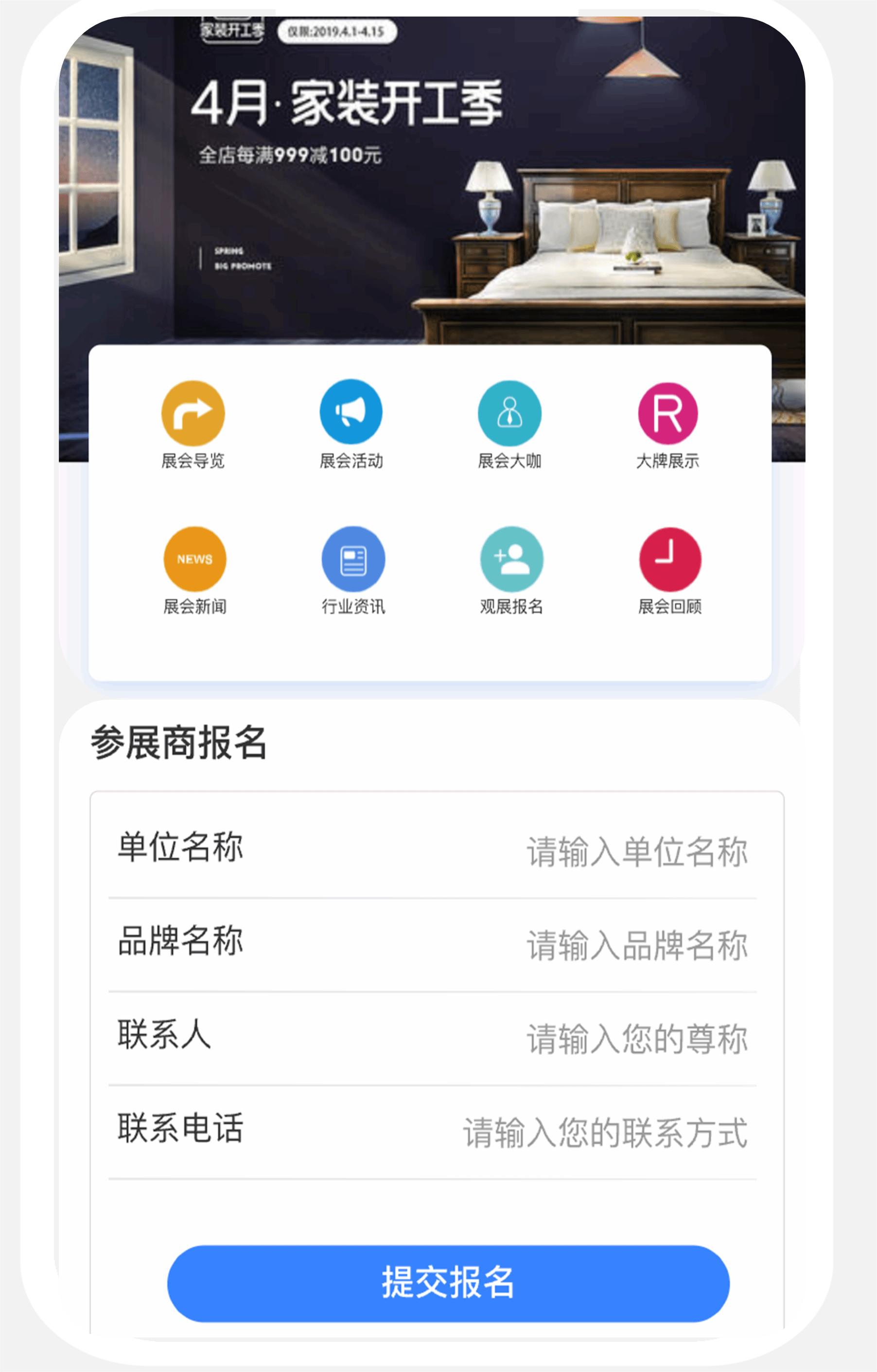Tap the 2019.4.1-4.15 date badge

[336, 33]
